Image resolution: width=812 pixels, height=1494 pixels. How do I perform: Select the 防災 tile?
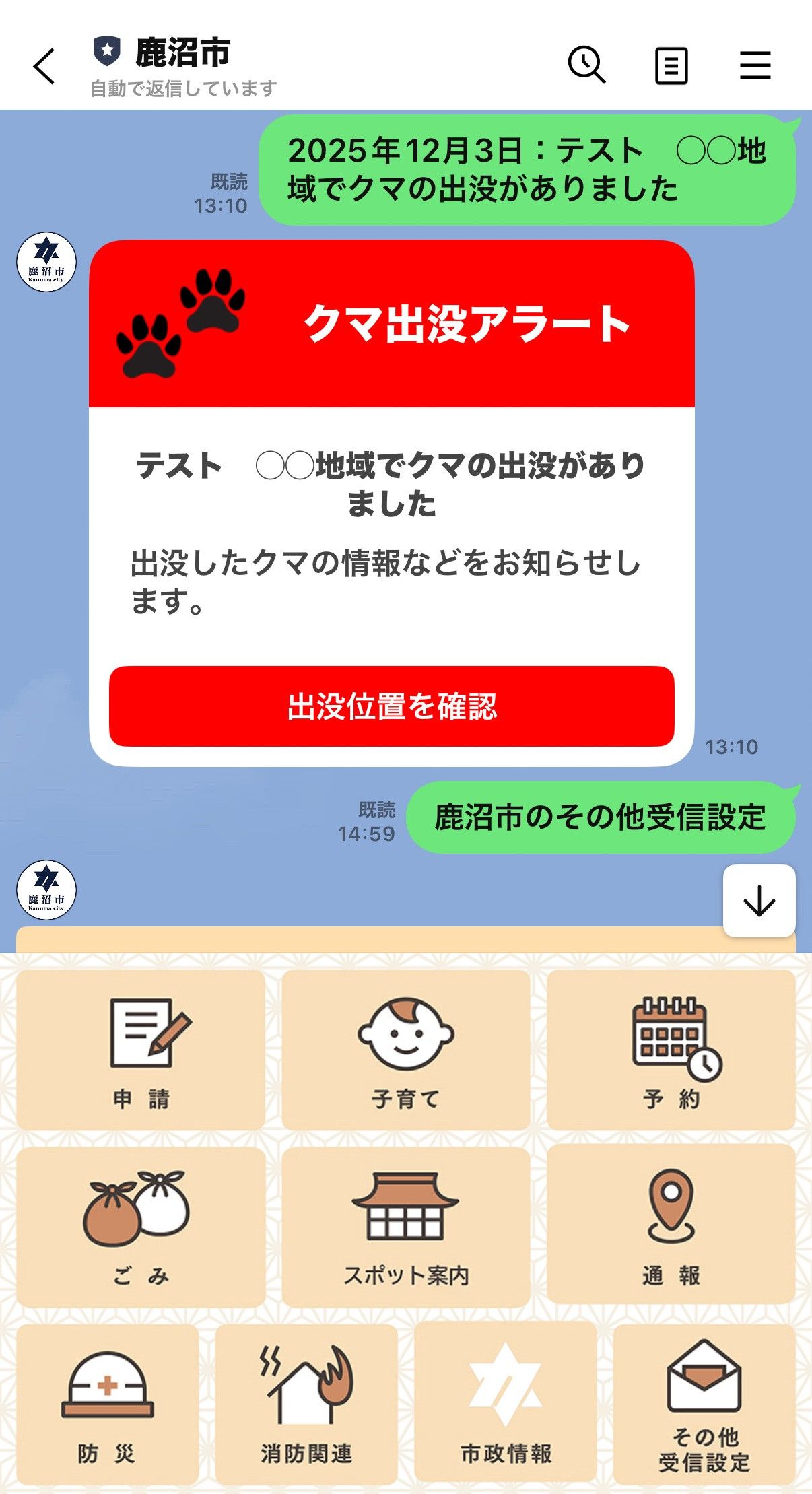107,1404
